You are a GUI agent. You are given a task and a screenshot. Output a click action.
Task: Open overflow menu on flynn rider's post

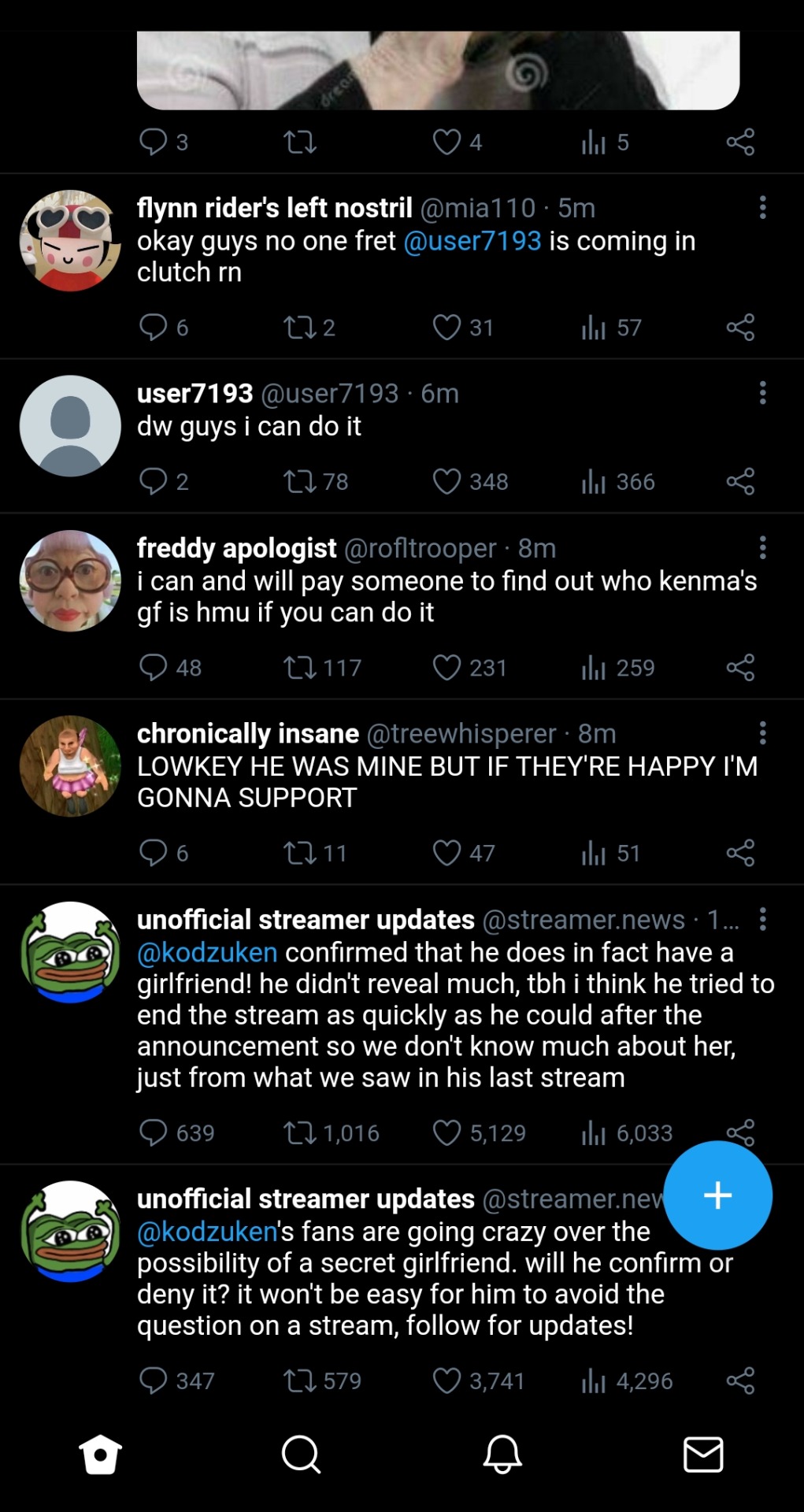coord(762,208)
